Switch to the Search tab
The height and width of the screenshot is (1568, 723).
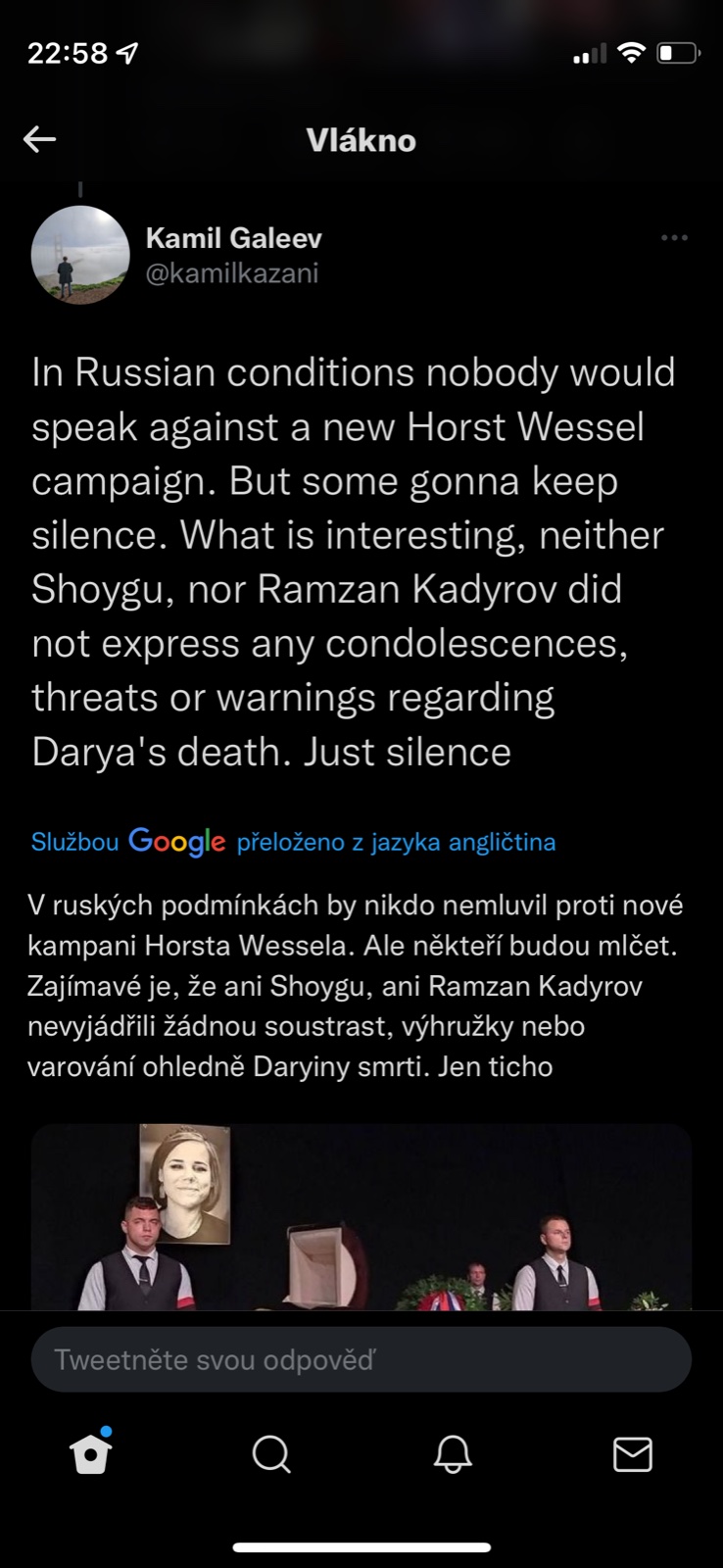pos(271,1454)
